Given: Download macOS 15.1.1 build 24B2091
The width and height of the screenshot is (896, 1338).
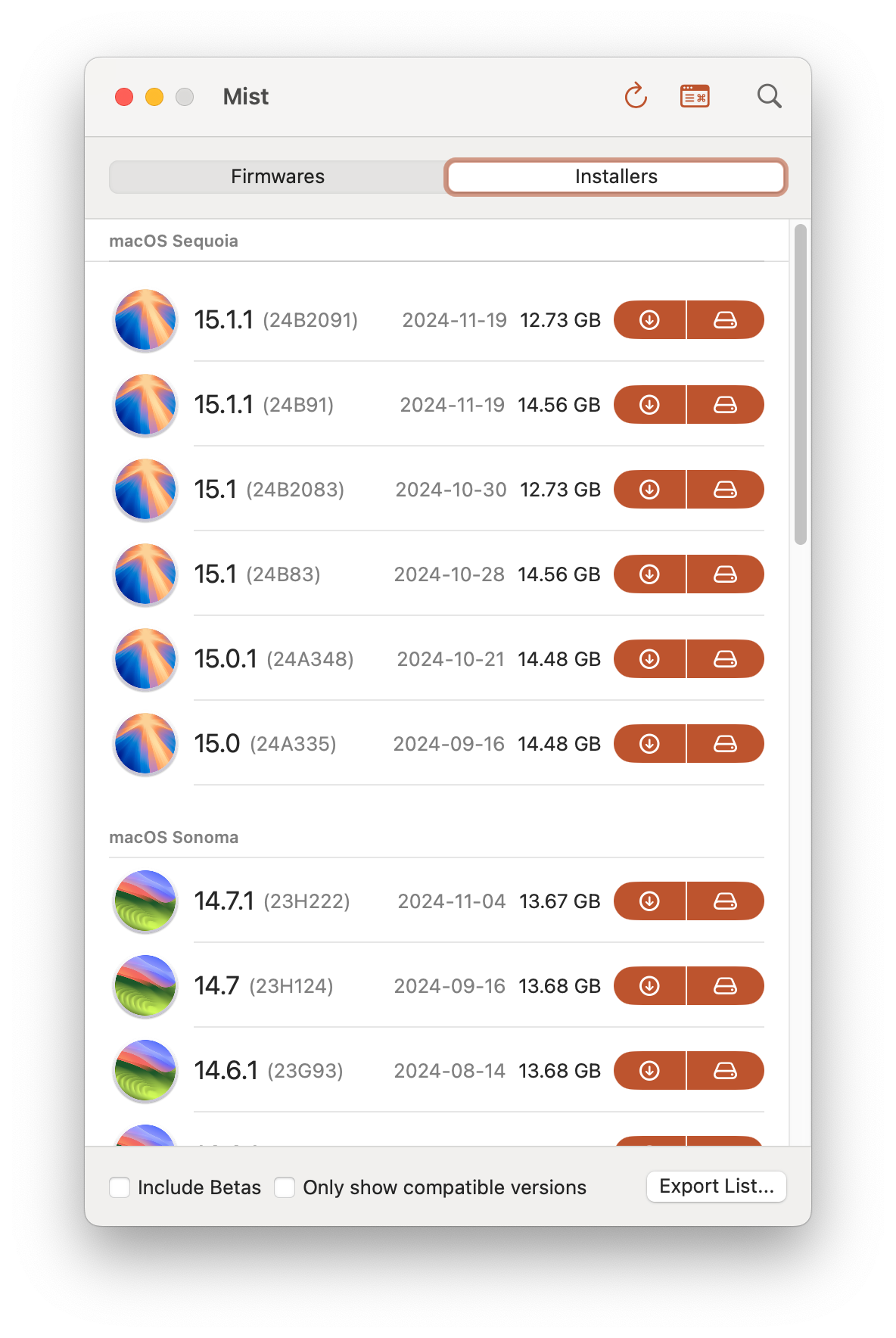Looking at the screenshot, I should tap(649, 320).
